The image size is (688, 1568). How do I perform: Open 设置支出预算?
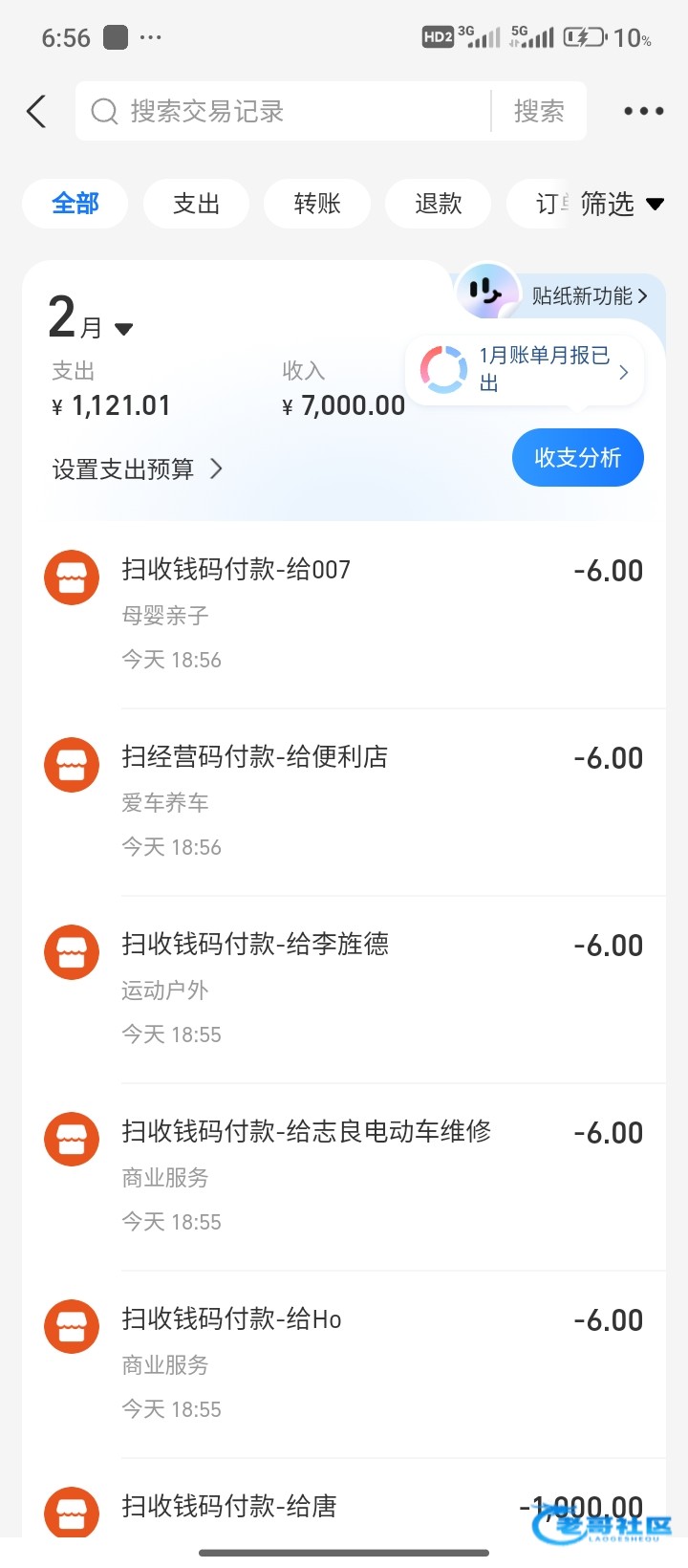click(137, 469)
